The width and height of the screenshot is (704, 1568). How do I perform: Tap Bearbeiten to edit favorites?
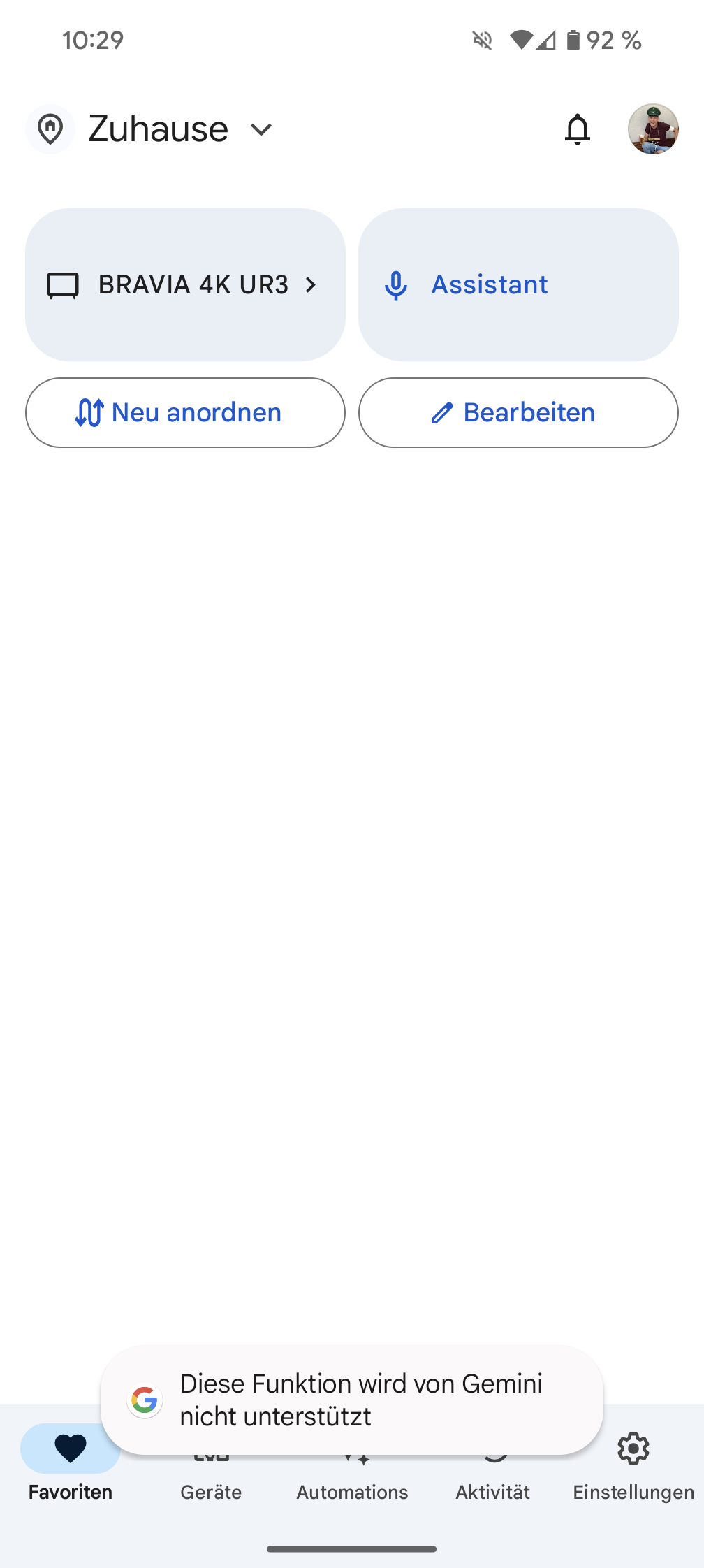click(518, 413)
